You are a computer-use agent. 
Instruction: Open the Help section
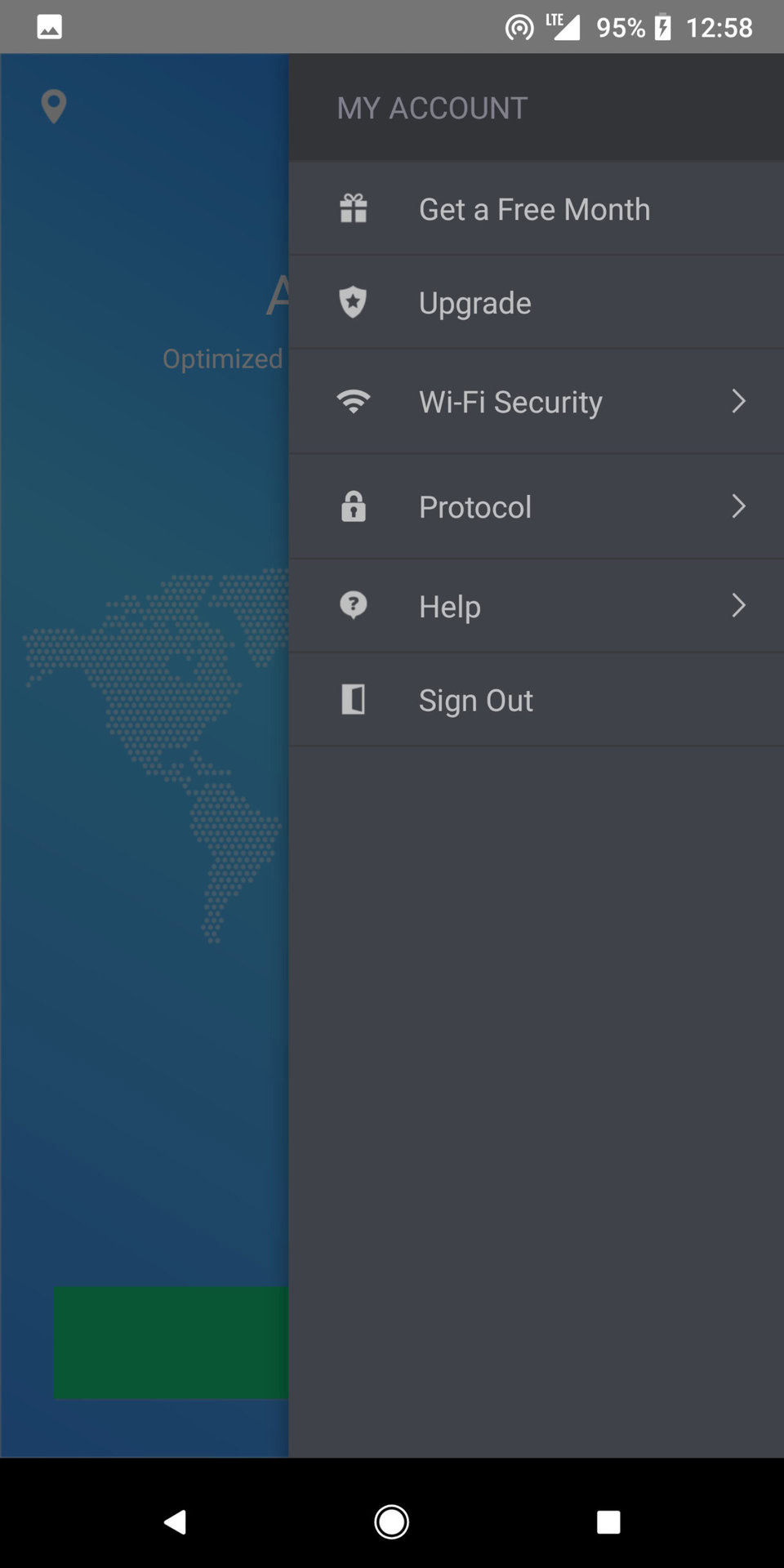point(536,606)
